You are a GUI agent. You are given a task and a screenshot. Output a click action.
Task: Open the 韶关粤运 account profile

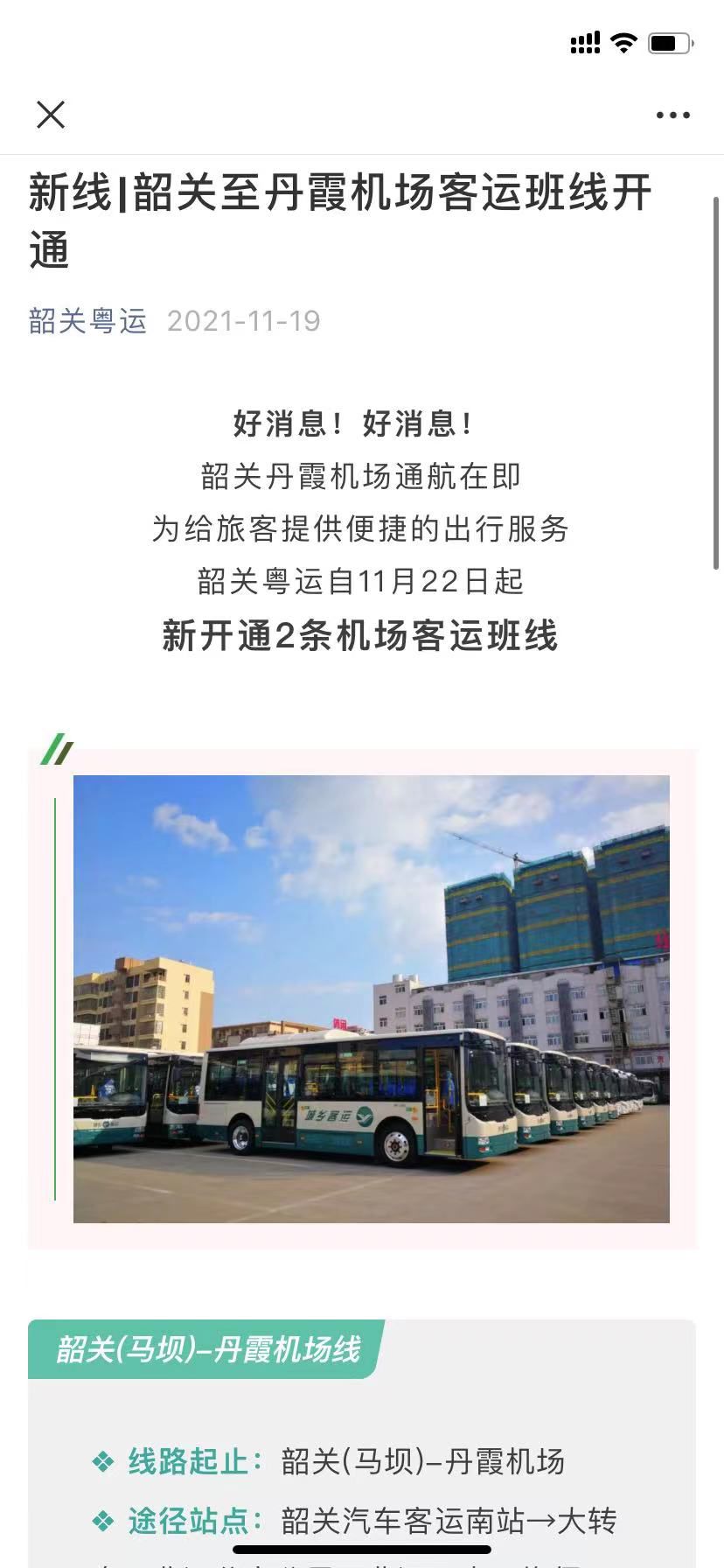pos(87,321)
